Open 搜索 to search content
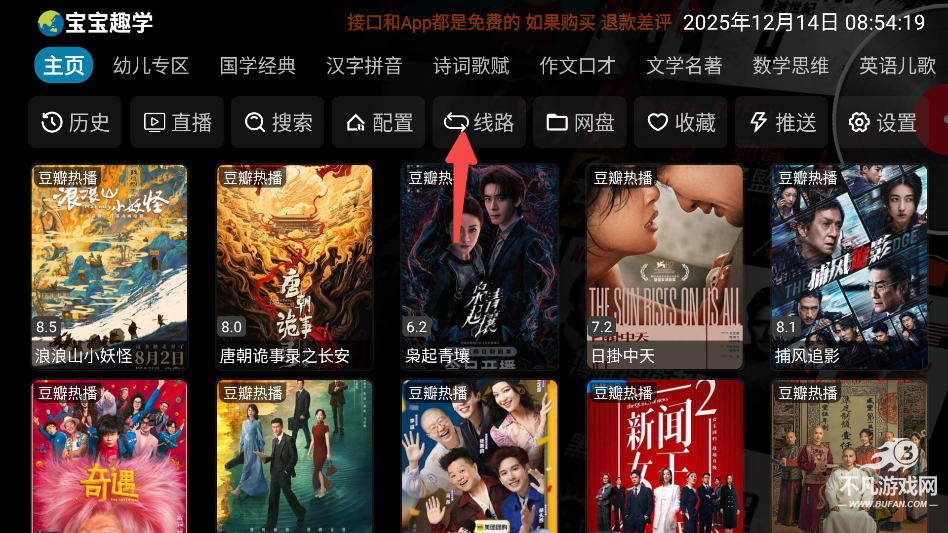 278,122
